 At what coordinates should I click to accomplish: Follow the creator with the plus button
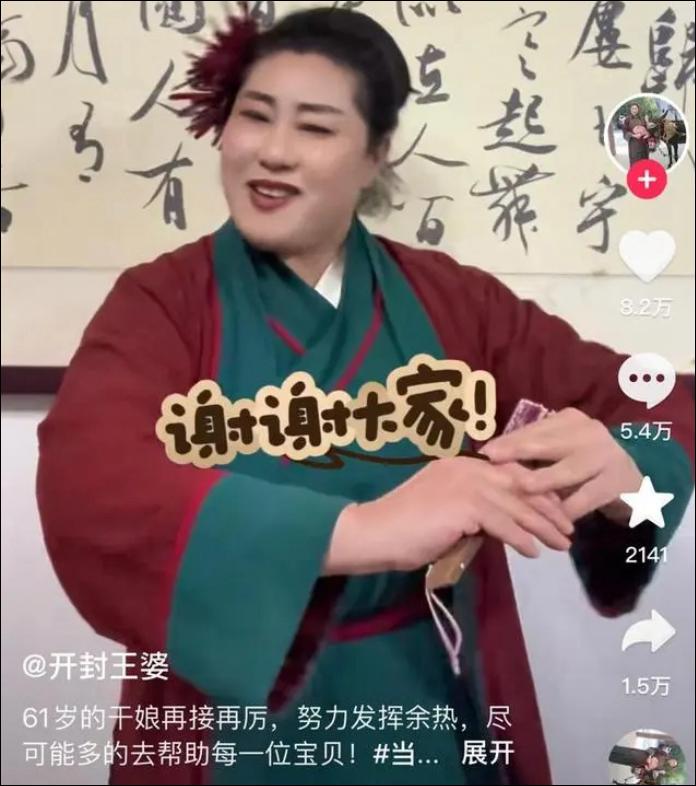pyautogui.click(x=647, y=180)
